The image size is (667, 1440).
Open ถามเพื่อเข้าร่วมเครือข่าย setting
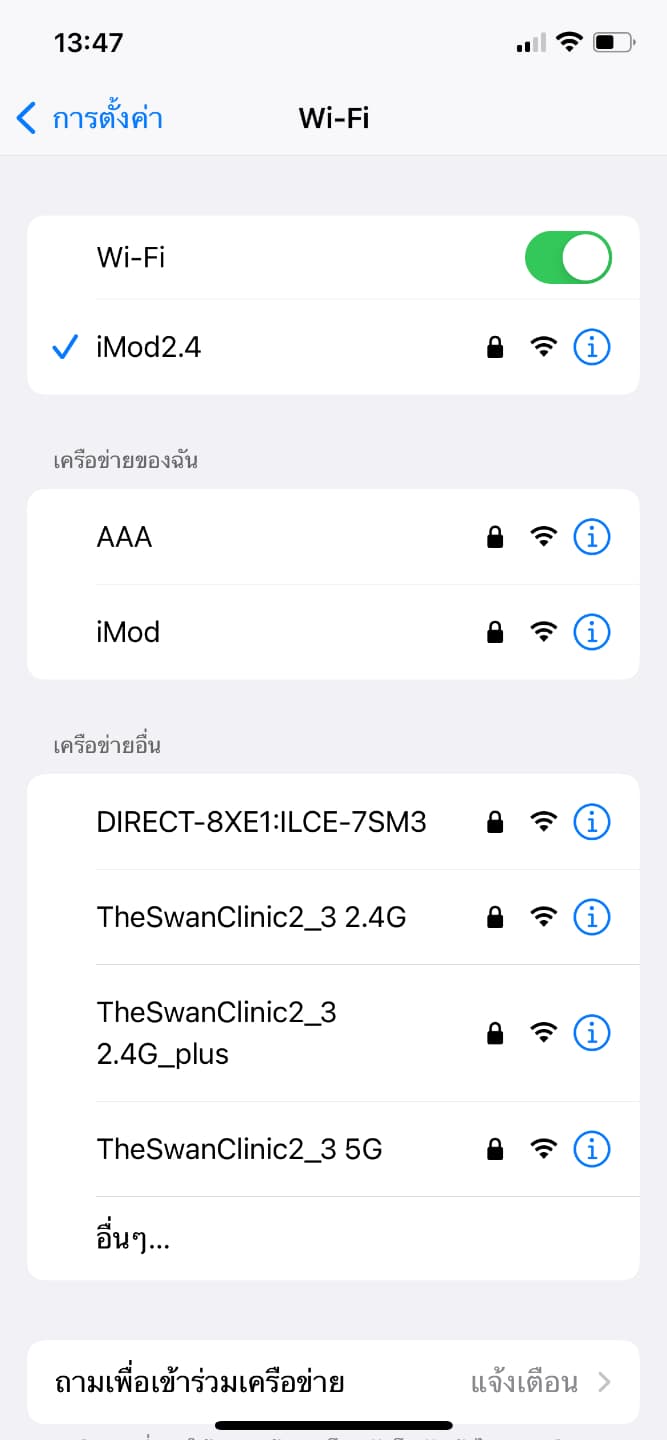point(332,1383)
